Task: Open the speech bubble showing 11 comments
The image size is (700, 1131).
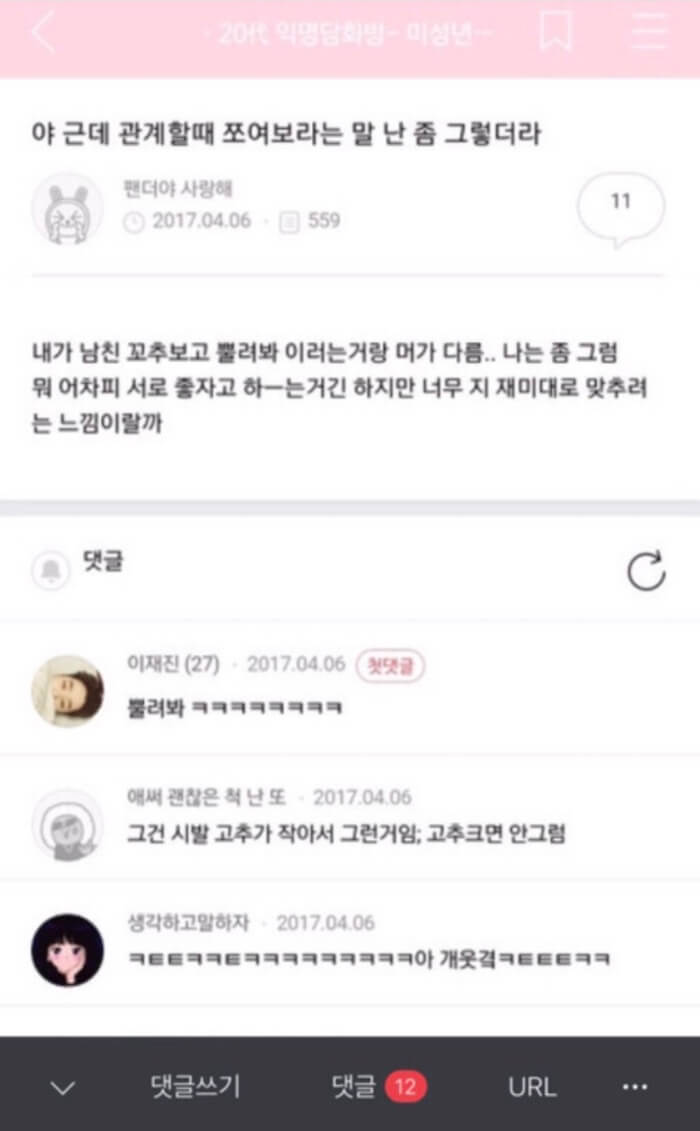Action: [620, 206]
